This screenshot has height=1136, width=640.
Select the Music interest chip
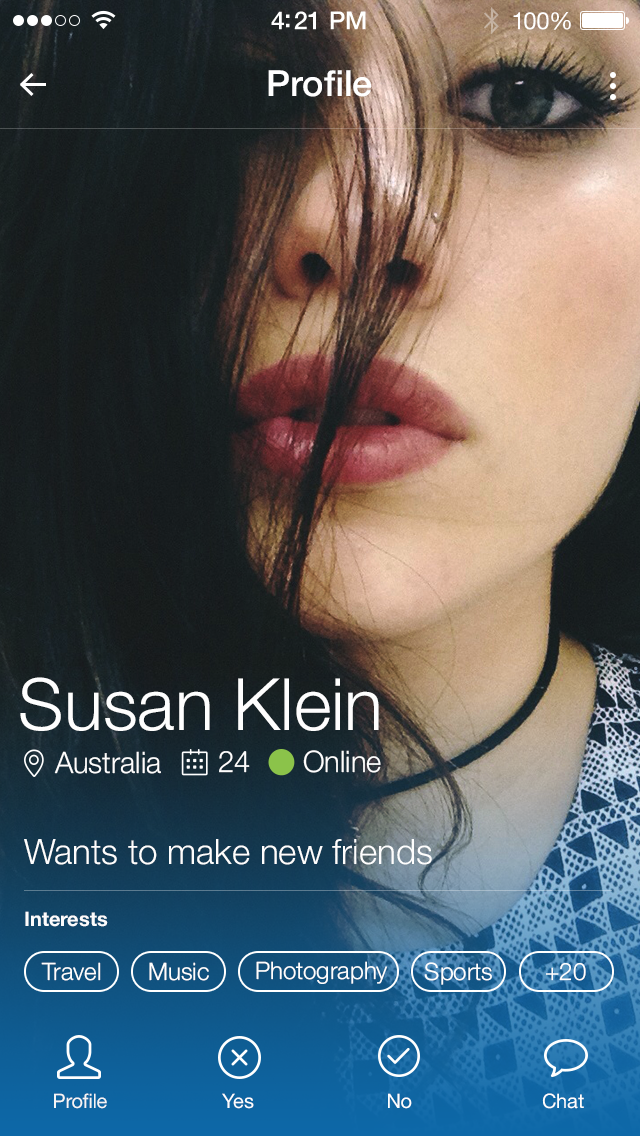point(178,972)
